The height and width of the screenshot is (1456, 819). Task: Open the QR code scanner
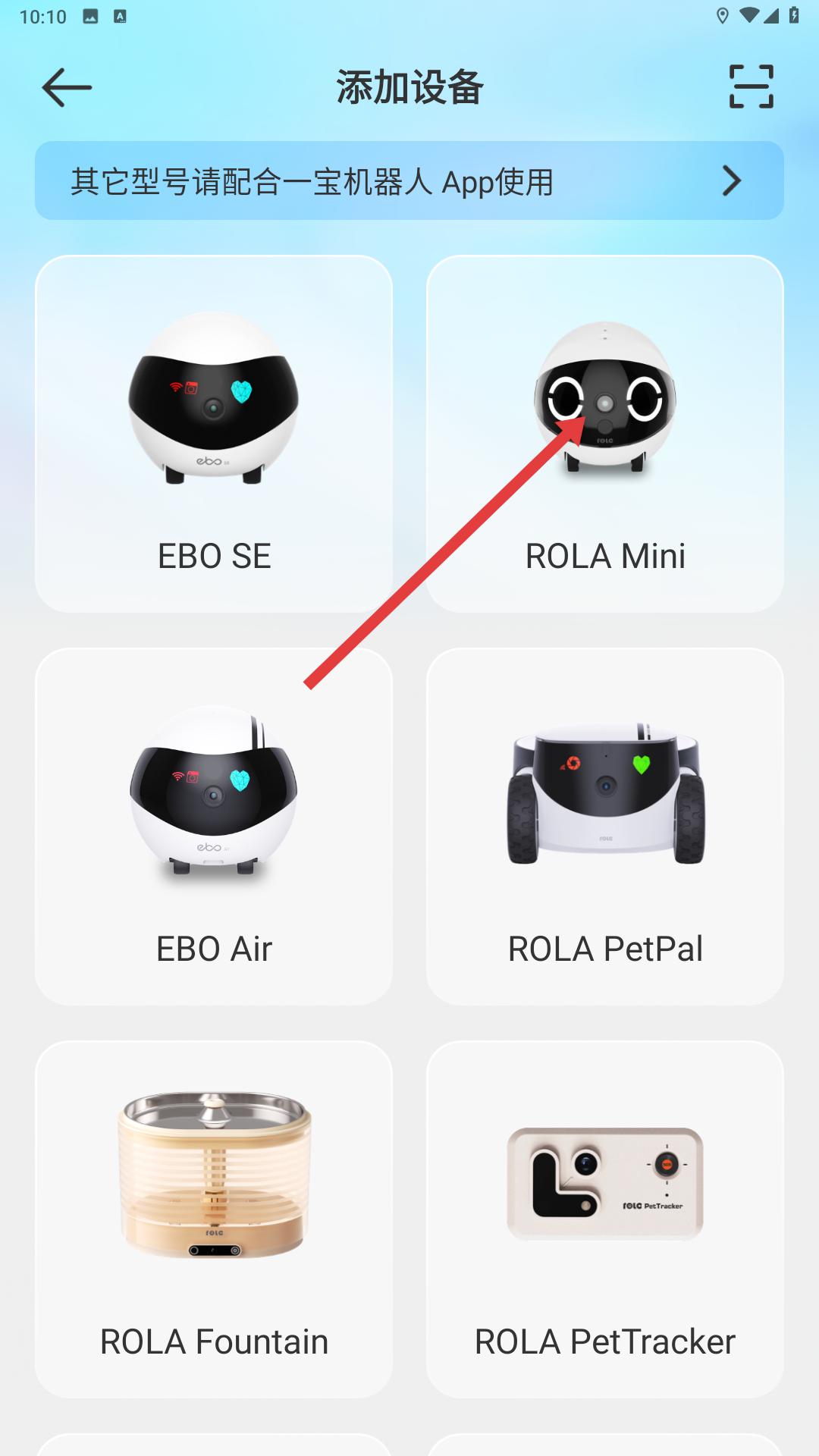[x=751, y=86]
